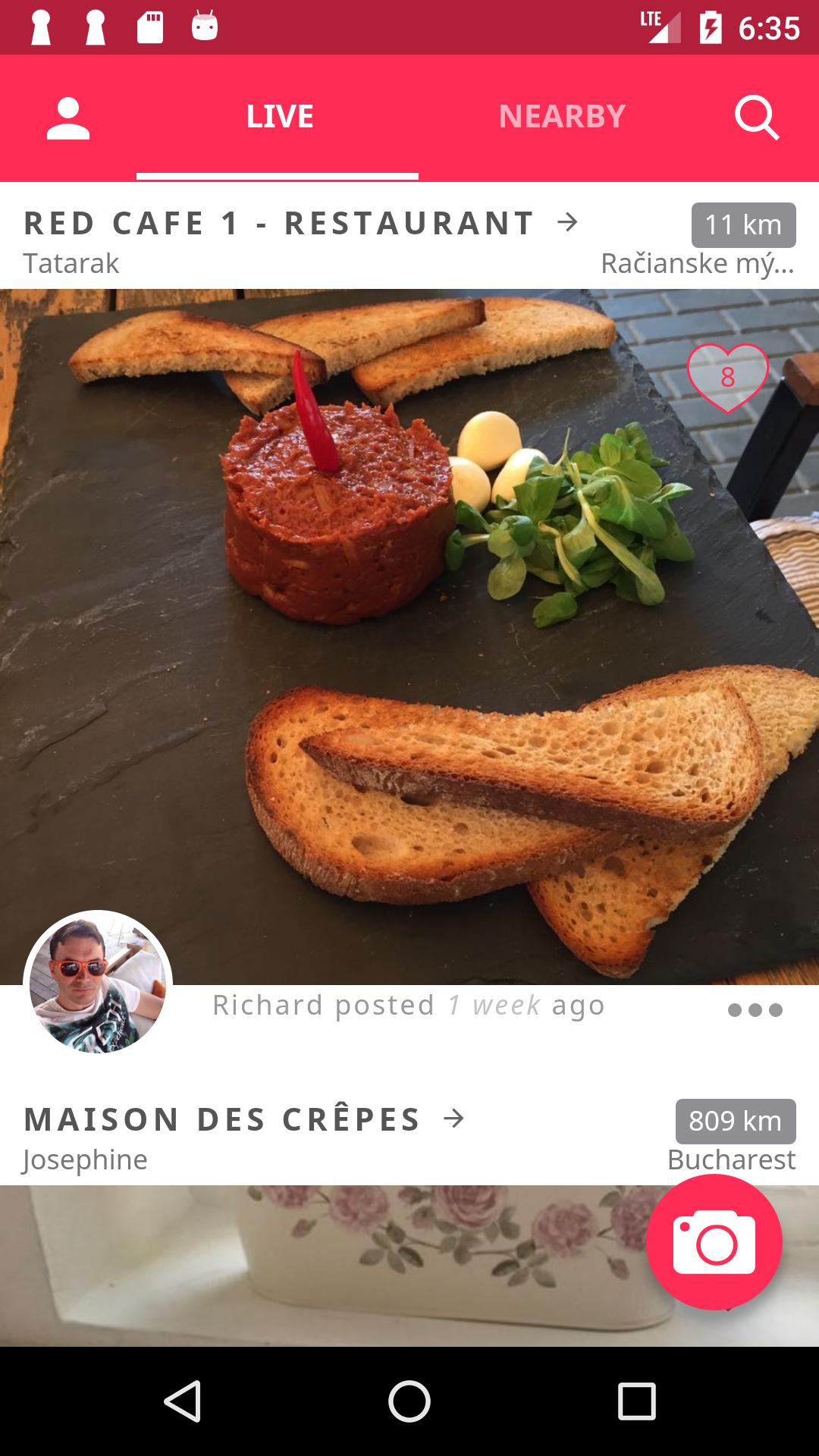Viewport: 819px width, 1456px height.
Task: Like the Tatarak photo with the heart
Action: click(x=727, y=377)
